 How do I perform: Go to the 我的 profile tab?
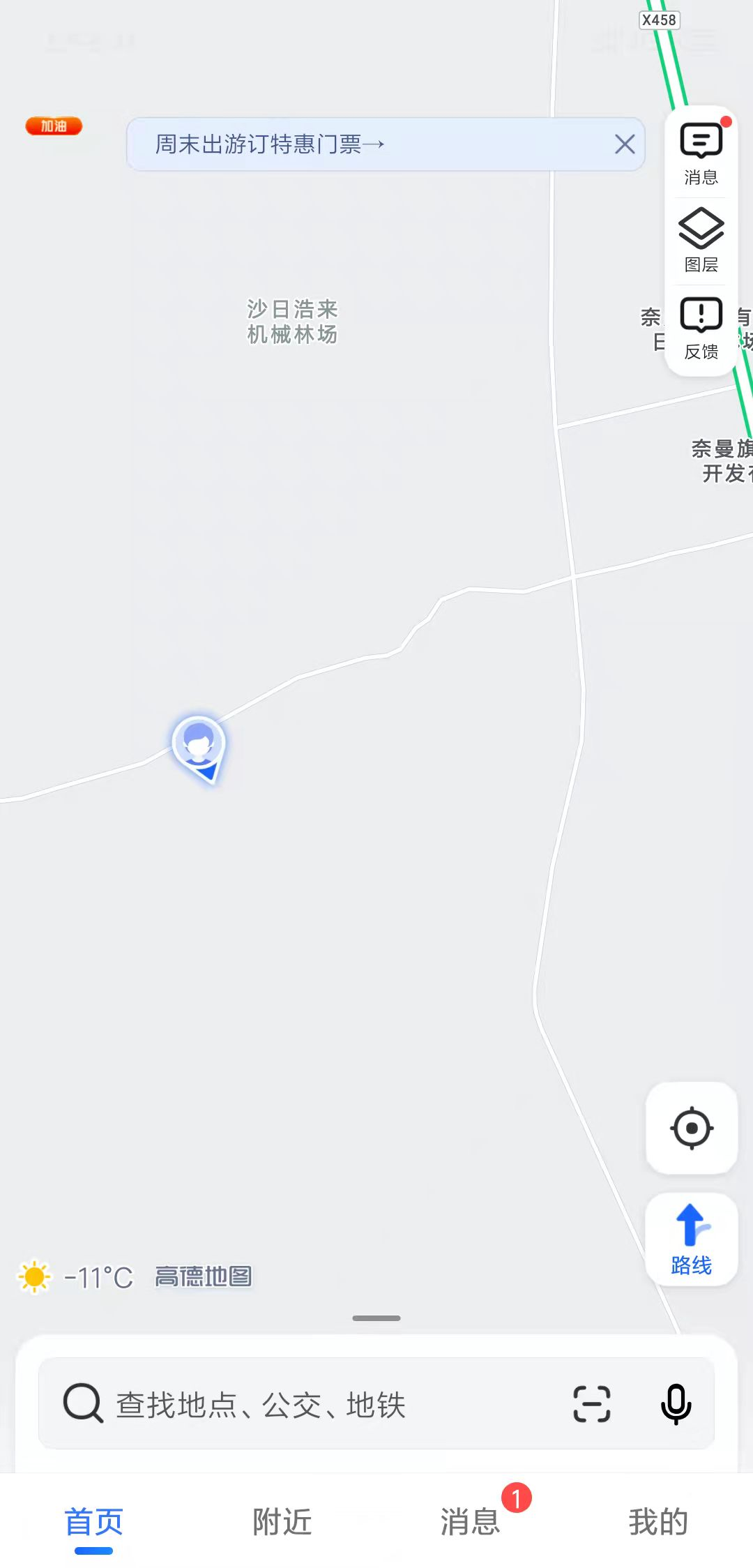(x=658, y=1522)
